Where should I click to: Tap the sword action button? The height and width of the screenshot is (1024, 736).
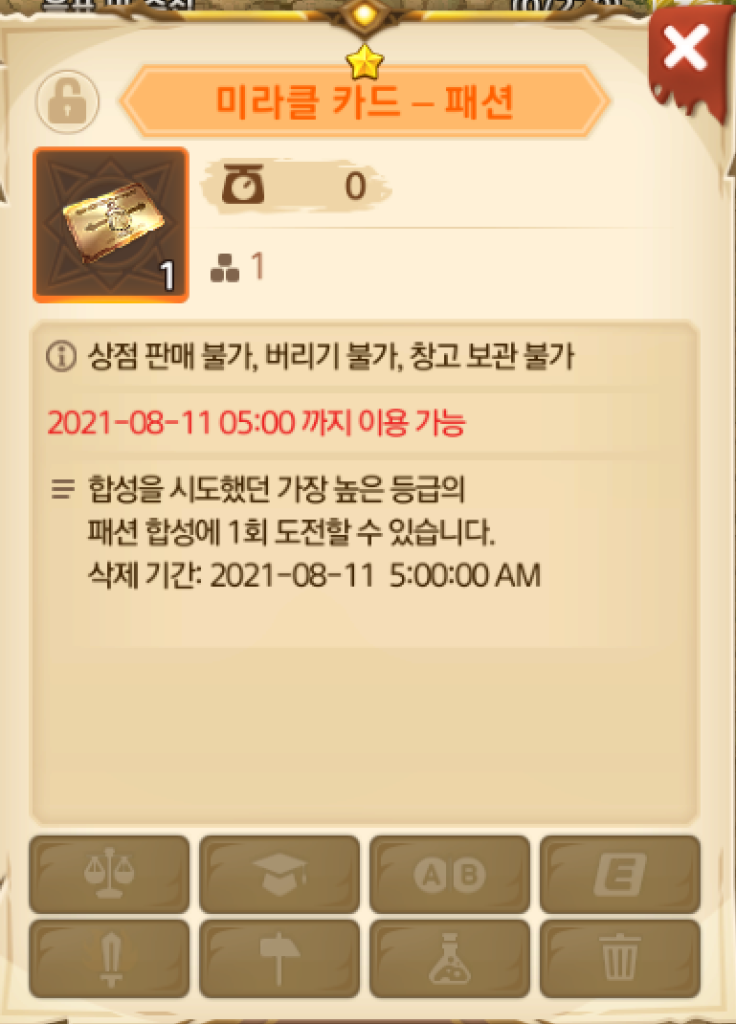click(109, 958)
